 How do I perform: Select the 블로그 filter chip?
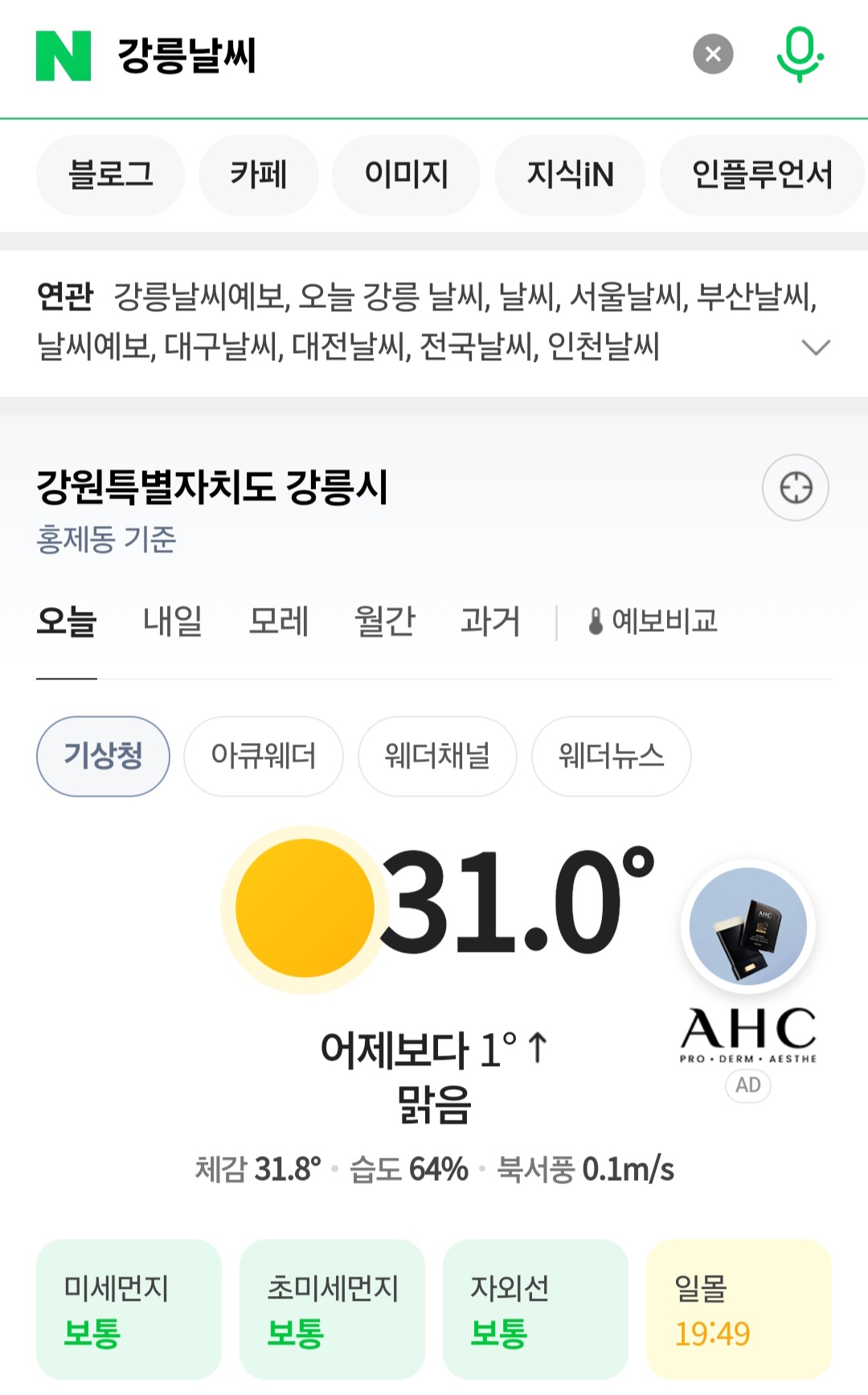pos(110,174)
